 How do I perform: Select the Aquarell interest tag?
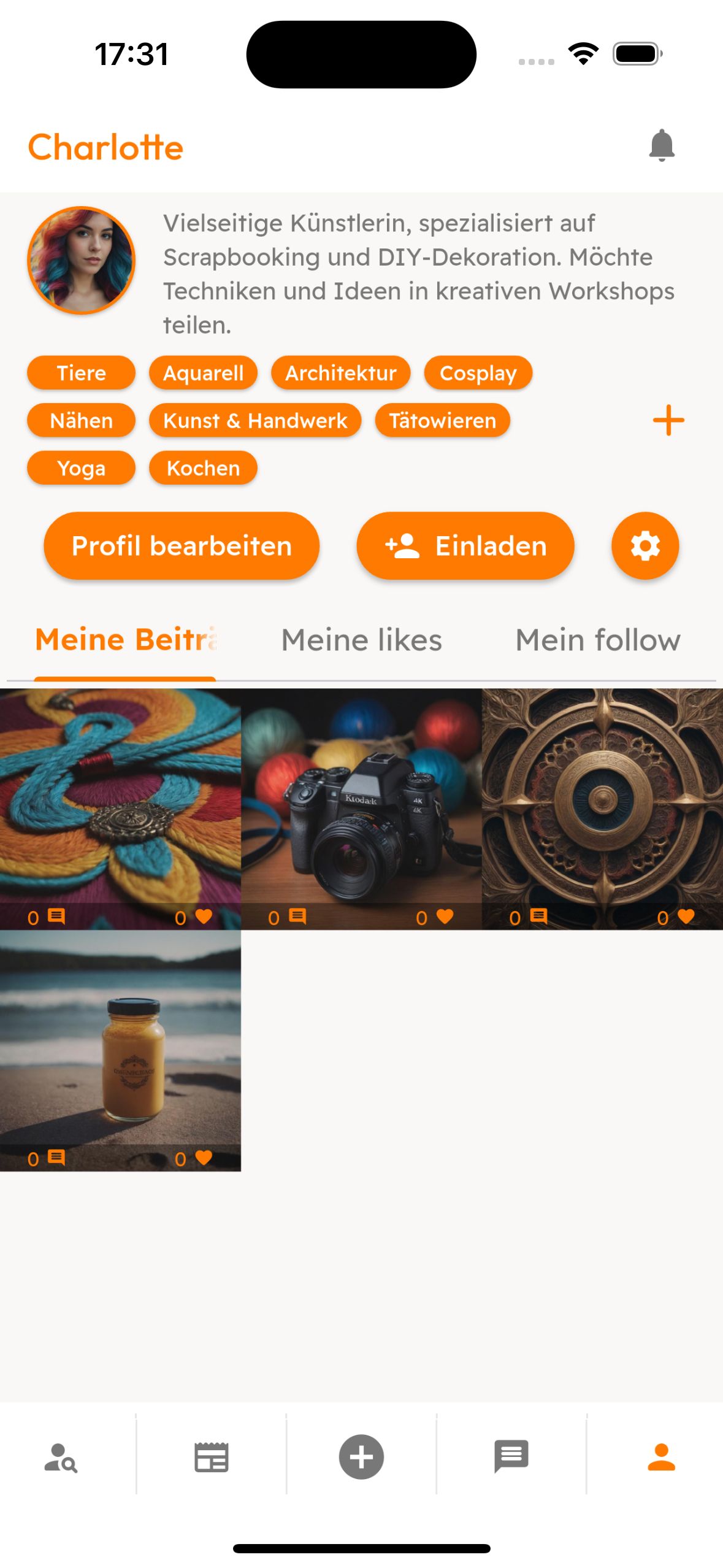point(204,372)
